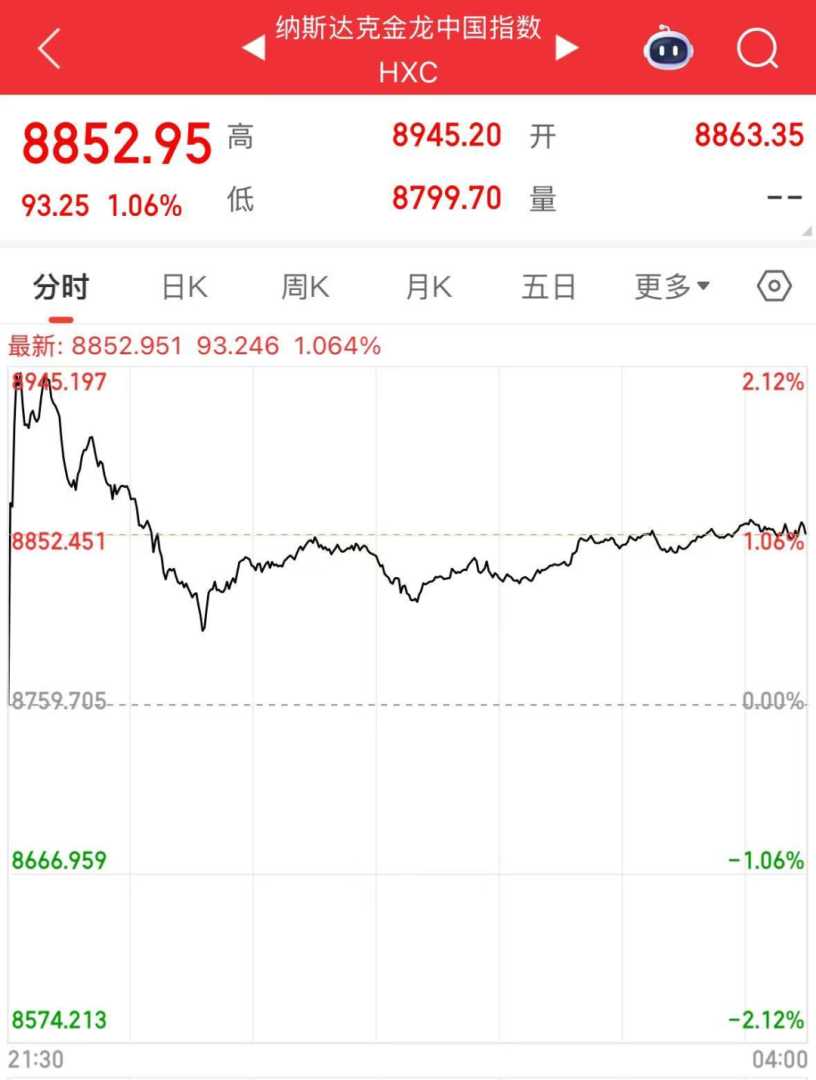
Task: Switch to the 周K chart
Action: click(x=305, y=288)
